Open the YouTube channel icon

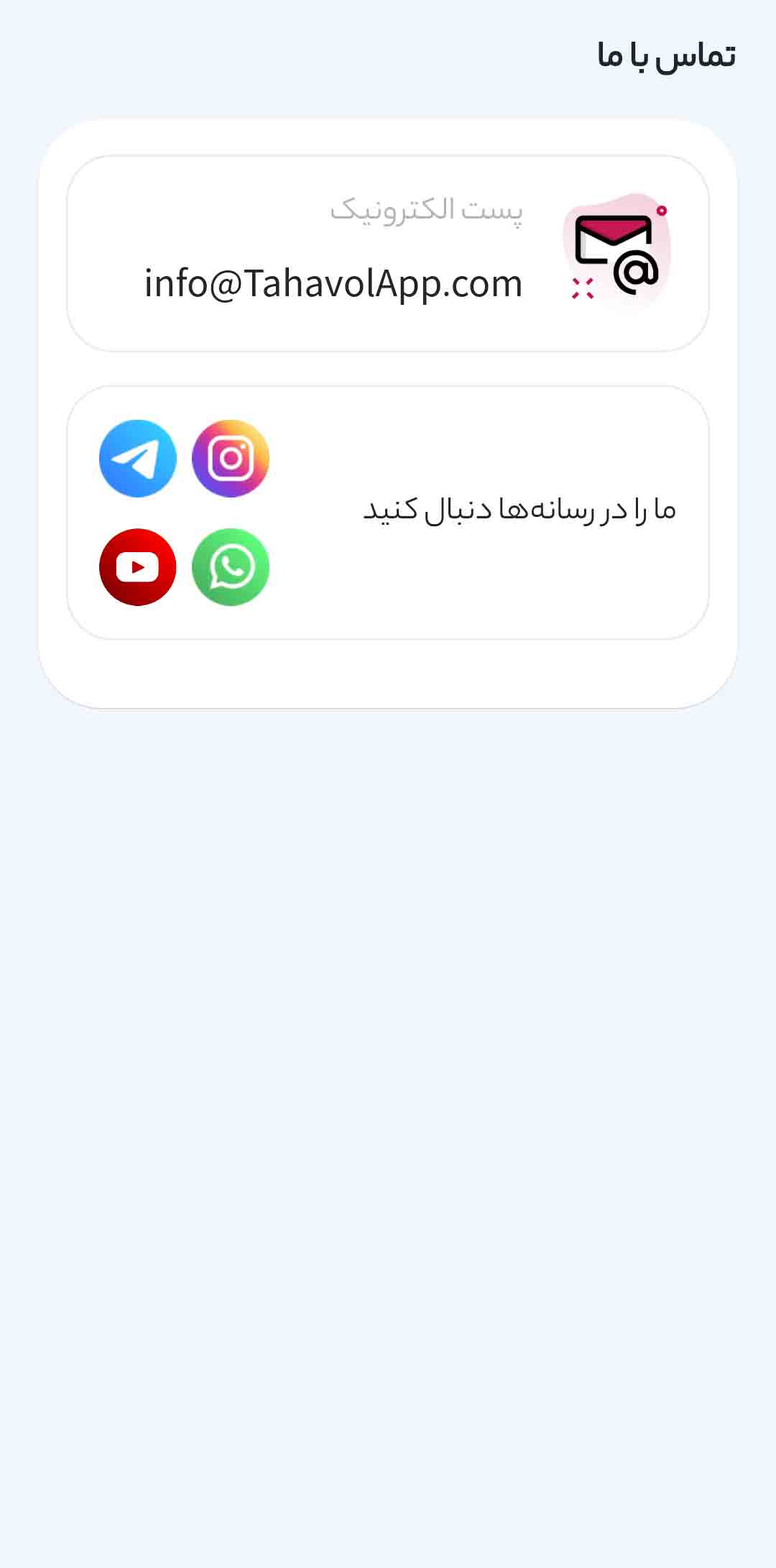[x=138, y=567]
